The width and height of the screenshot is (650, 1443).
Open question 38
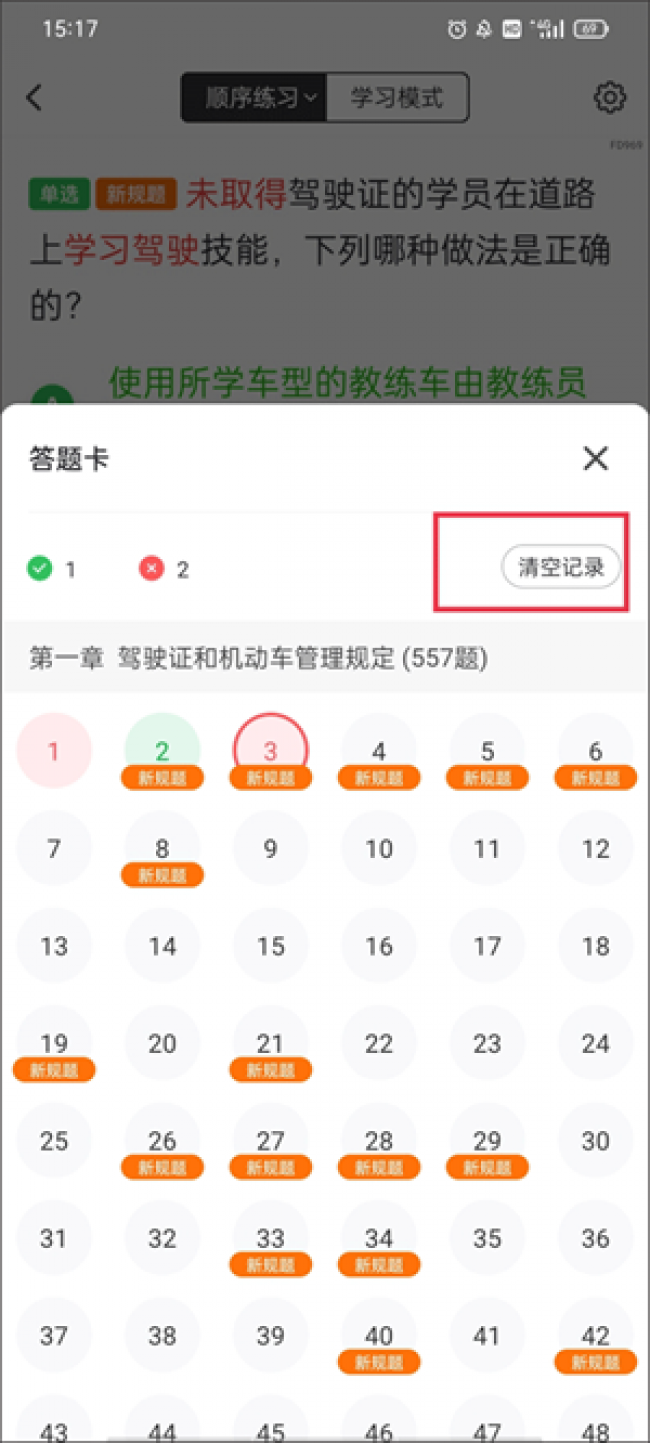click(x=162, y=1335)
